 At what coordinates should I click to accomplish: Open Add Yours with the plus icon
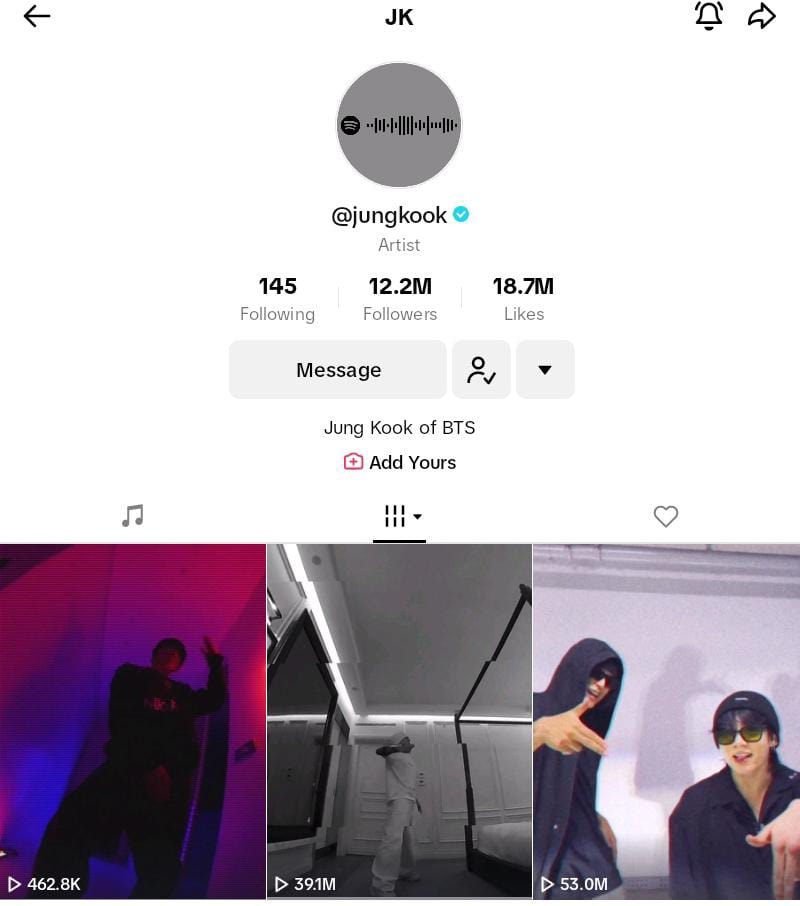(x=353, y=462)
